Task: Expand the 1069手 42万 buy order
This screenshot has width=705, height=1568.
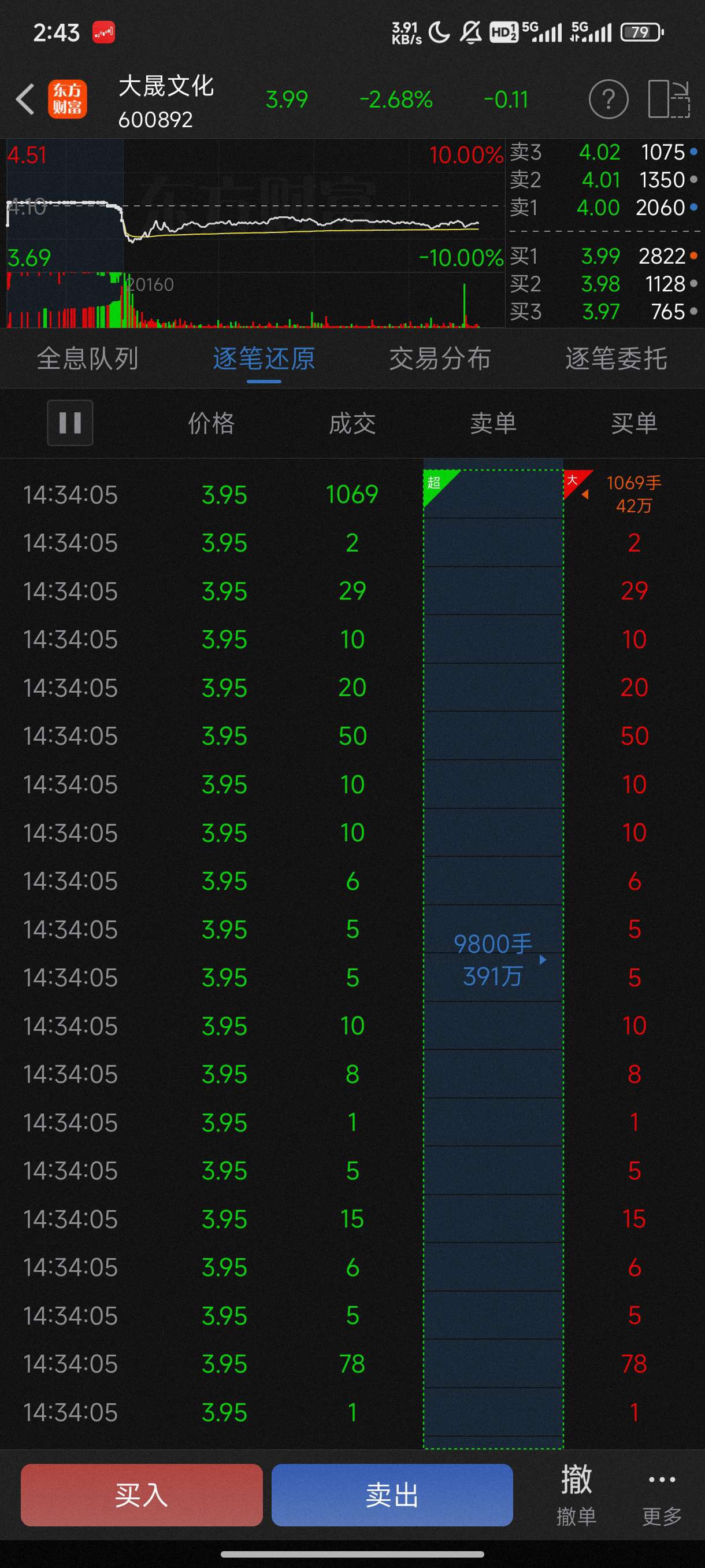Action: coord(633,494)
